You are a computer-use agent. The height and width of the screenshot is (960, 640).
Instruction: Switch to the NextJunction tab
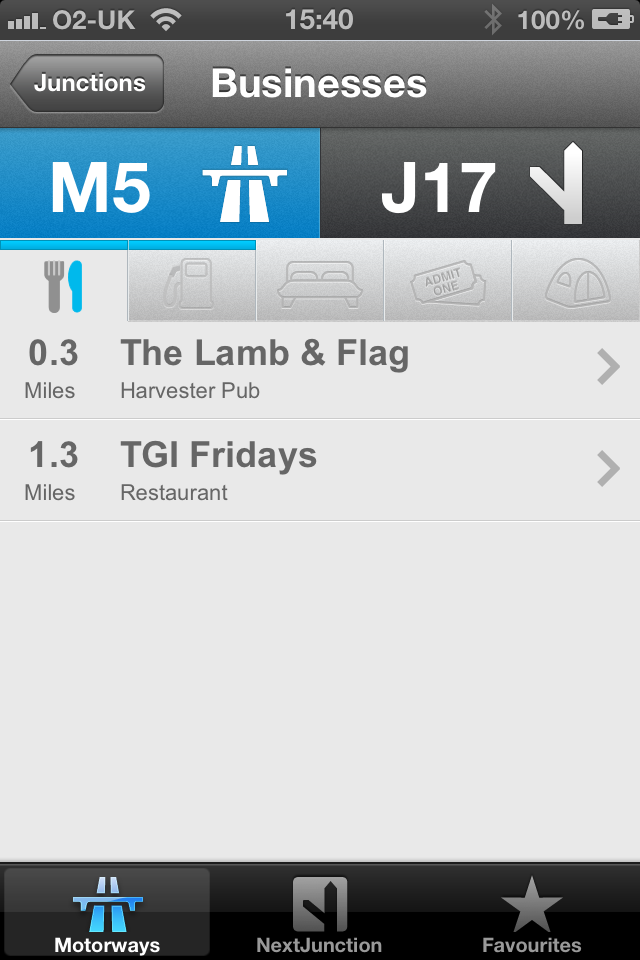319,913
